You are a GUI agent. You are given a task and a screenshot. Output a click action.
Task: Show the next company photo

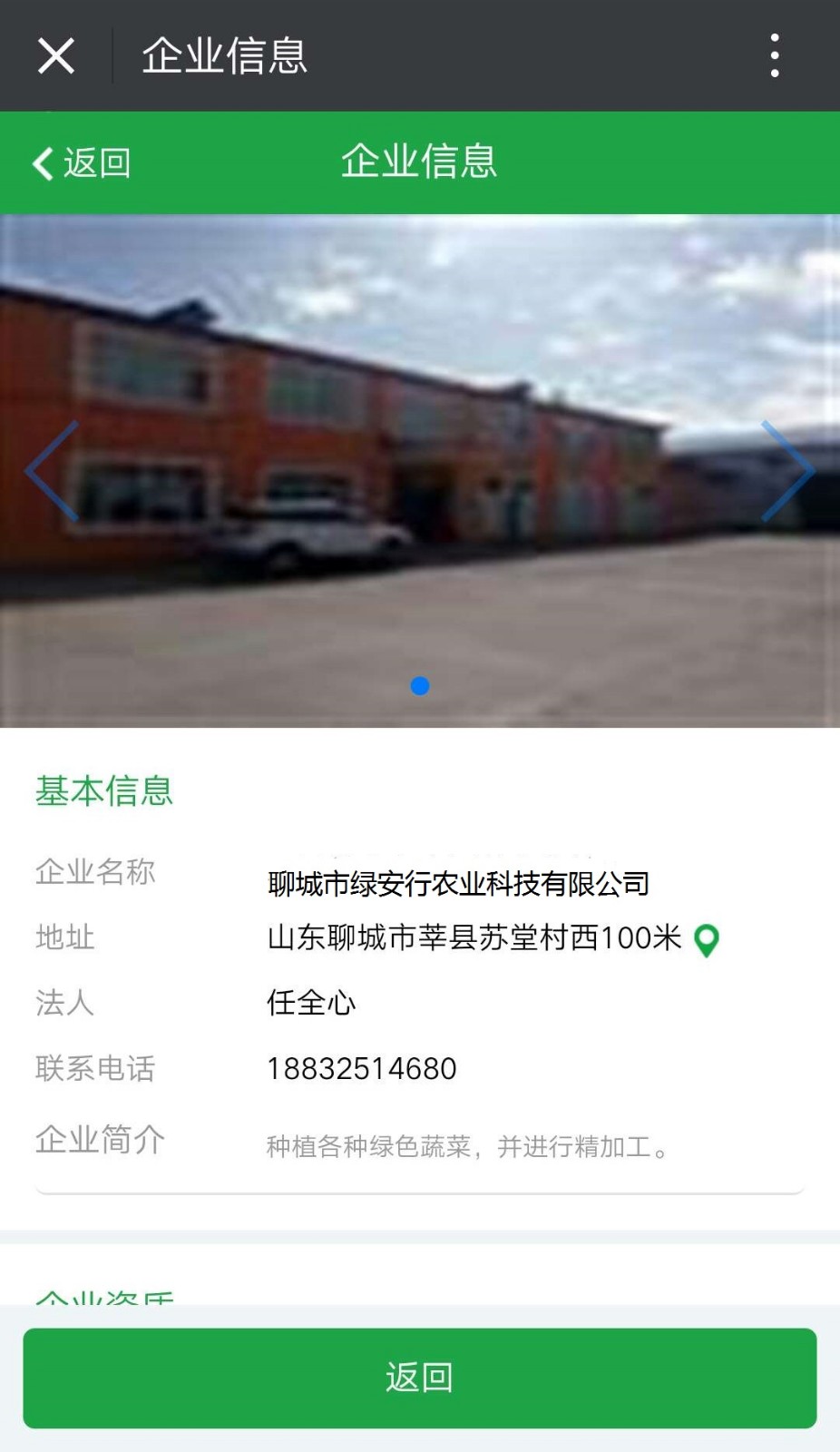(786, 470)
